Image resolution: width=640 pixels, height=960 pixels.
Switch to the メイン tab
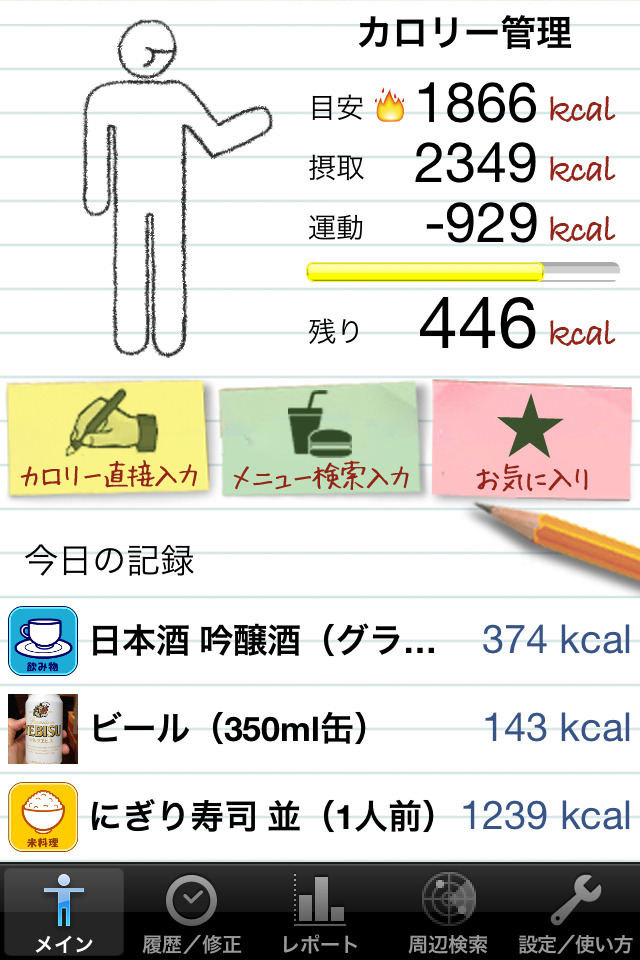pos(64,912)
